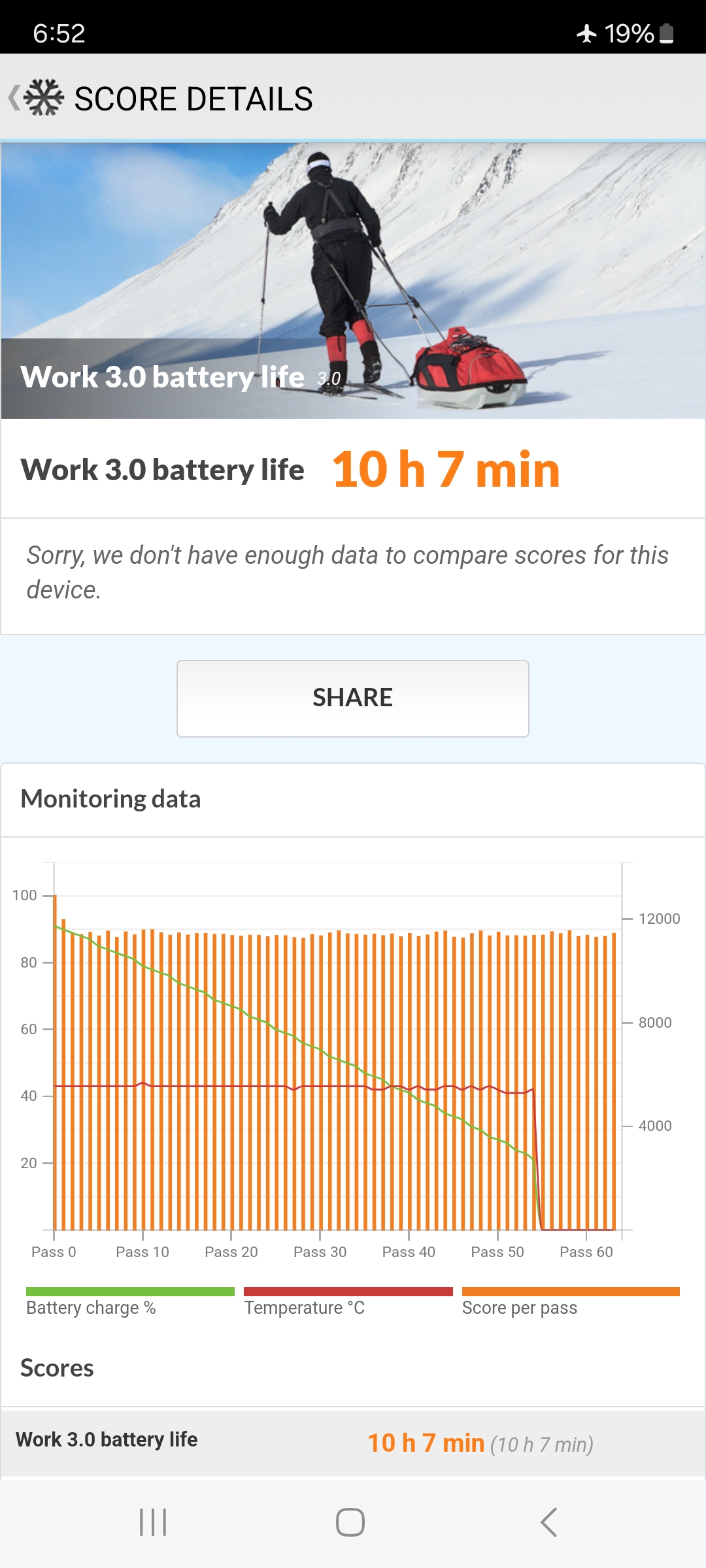This screenshot has width=706, height=1568.
Task: Tap the back chevron in the header
Action: [14, 98]
